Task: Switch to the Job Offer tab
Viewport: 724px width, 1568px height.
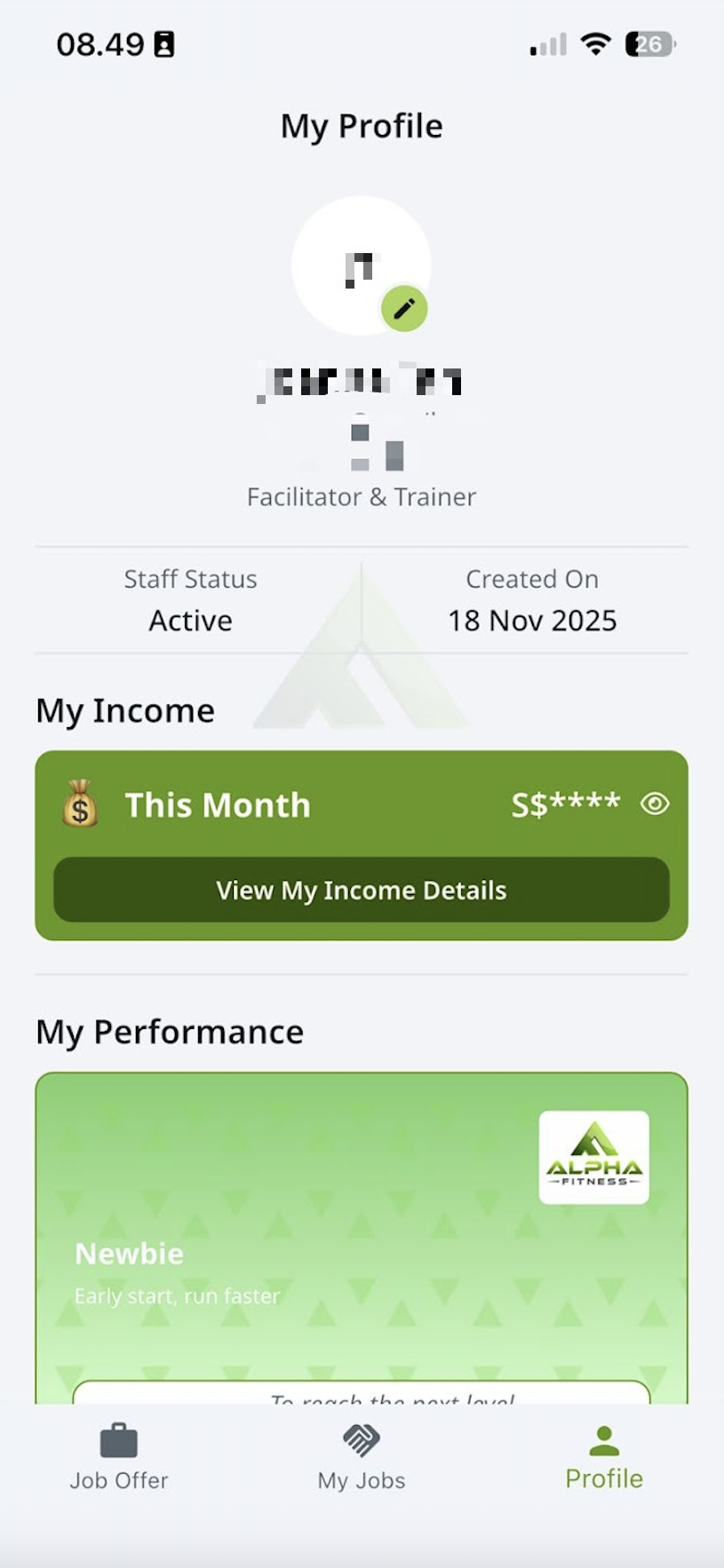Action: pos(119,1458)
